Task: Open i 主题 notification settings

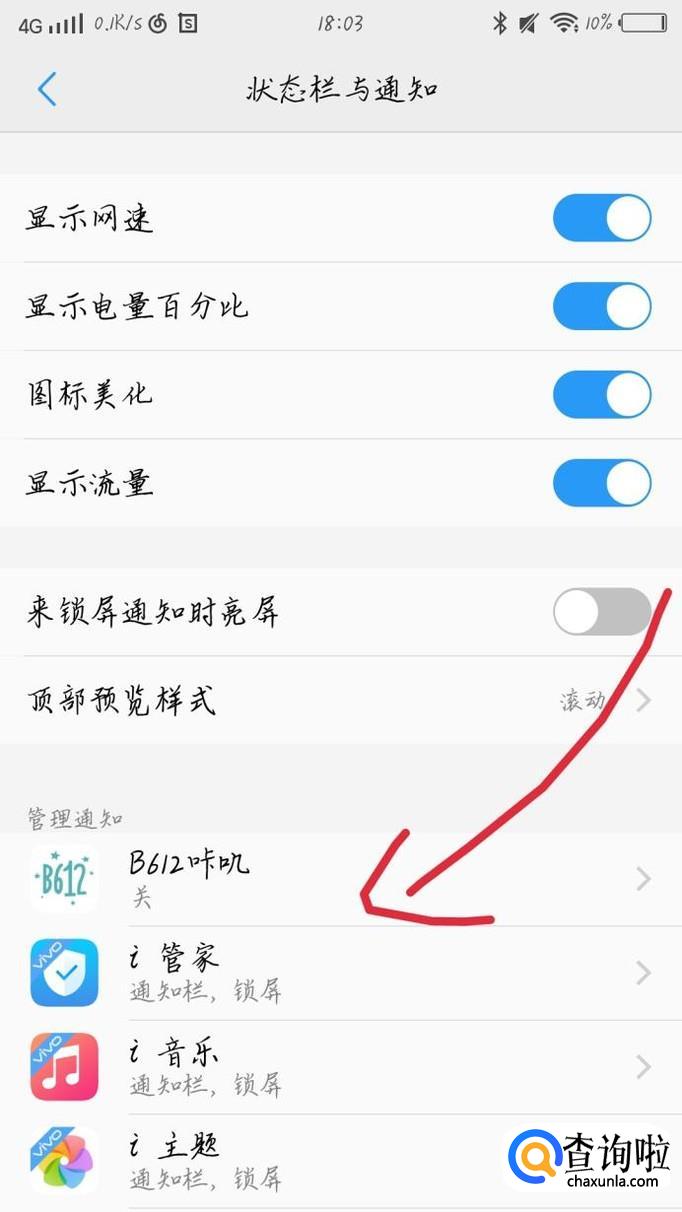Action: coord(300,1160)
